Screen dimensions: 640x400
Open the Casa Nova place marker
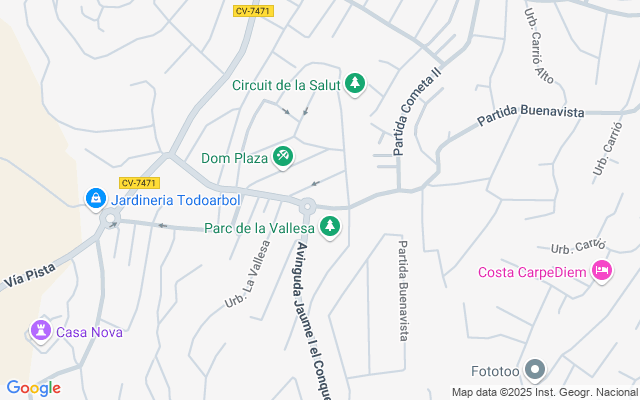click(x=41, y=331)
